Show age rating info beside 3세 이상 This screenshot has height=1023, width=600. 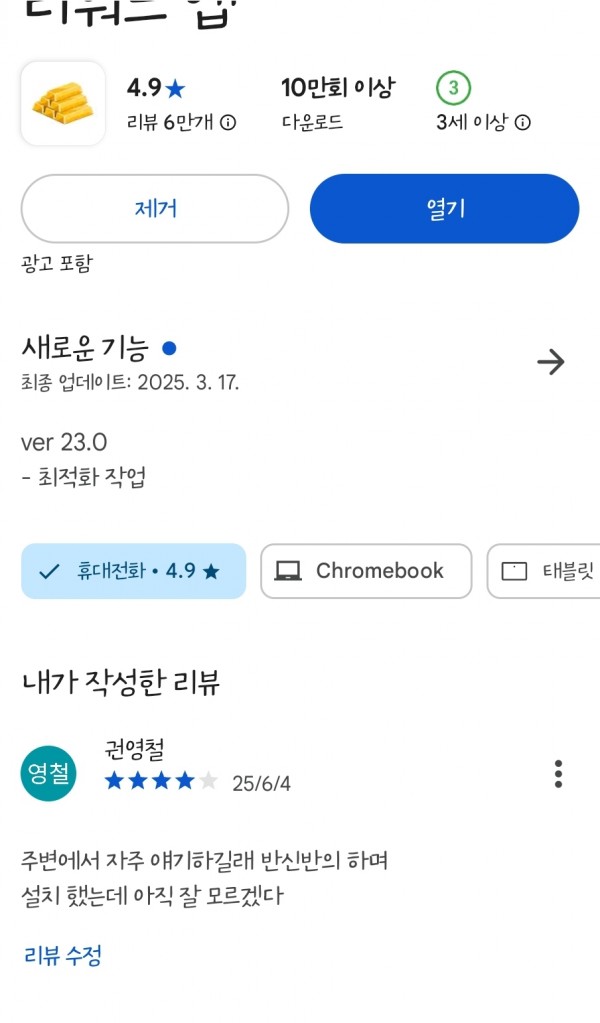[x=522, y=122]
